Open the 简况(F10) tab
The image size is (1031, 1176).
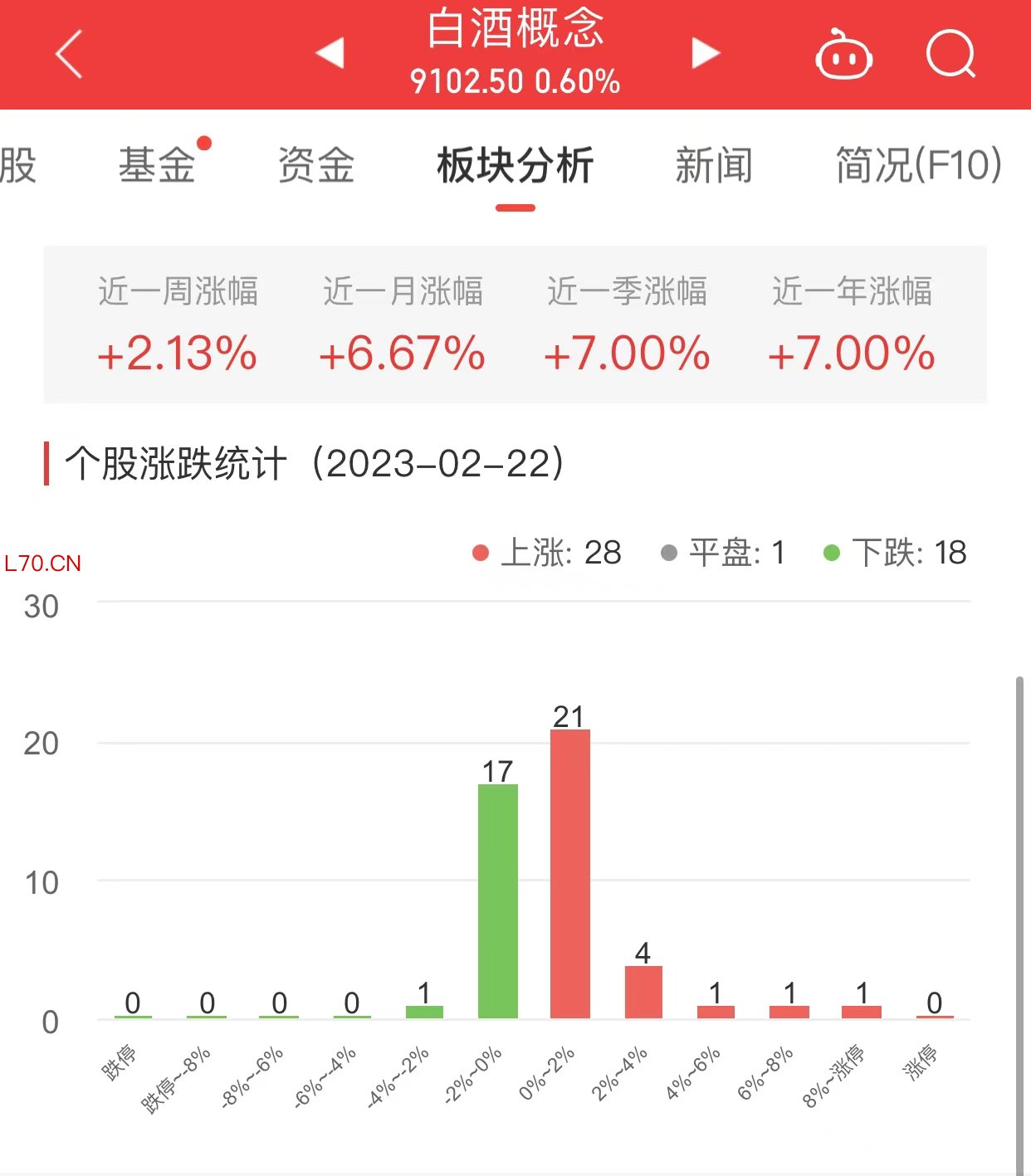point(918,164)
